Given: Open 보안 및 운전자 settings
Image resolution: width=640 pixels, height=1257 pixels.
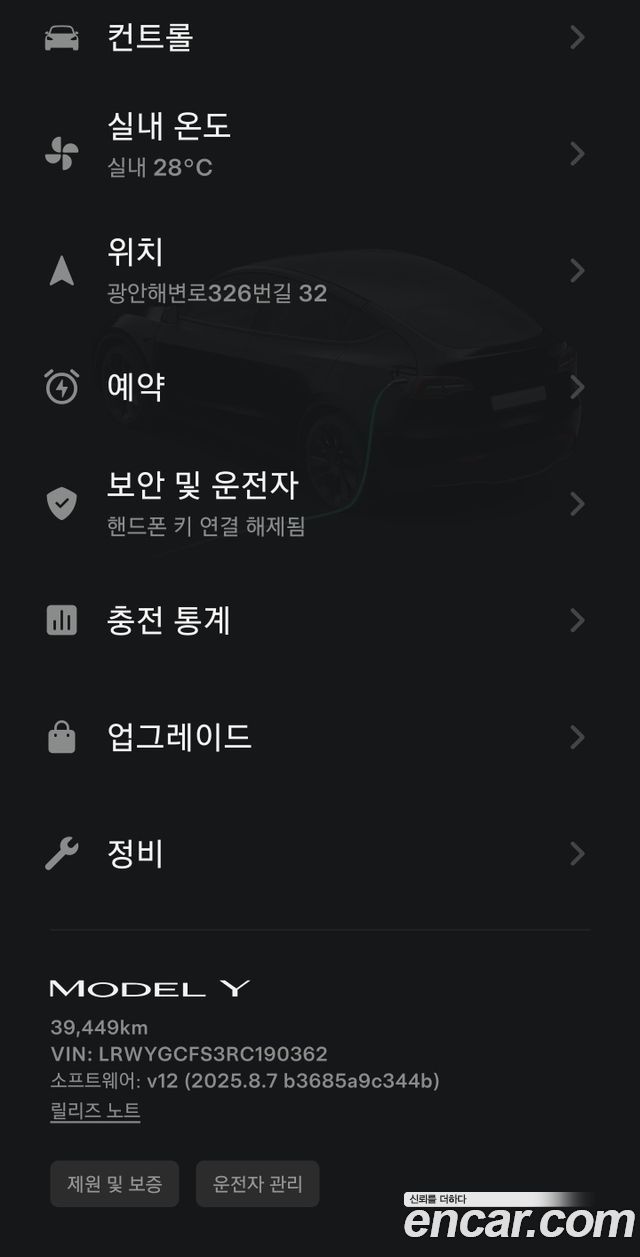Looking at the screenshot, I should coord(320,503).
